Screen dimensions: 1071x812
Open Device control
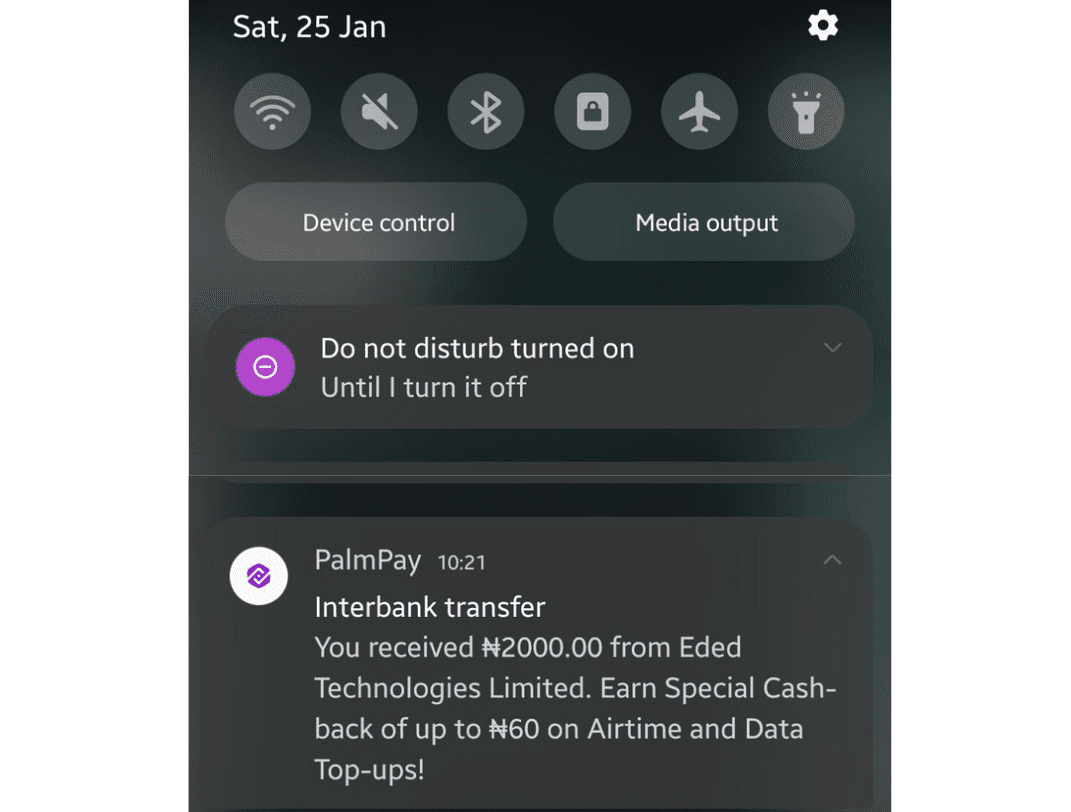pos(377,222)
